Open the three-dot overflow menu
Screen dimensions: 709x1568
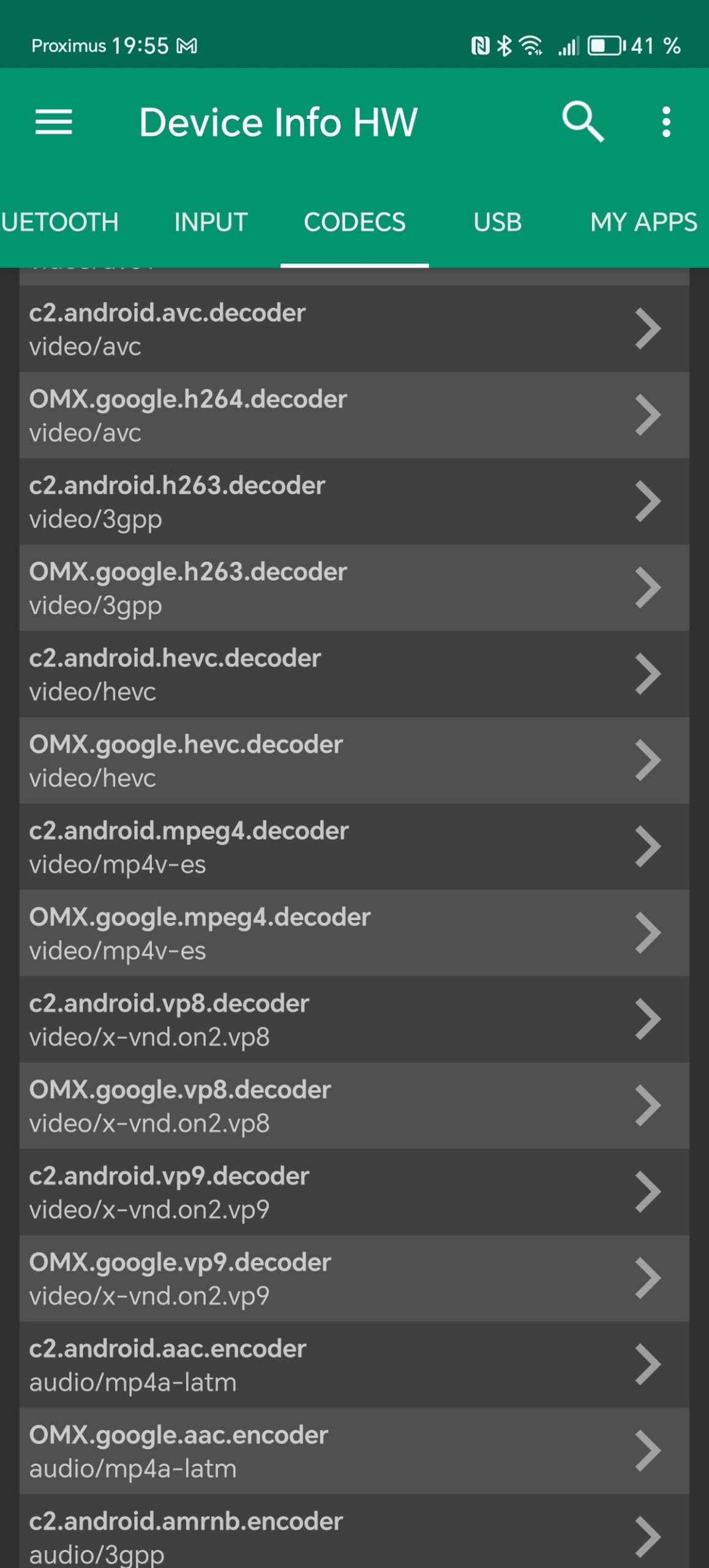(666, 122)
